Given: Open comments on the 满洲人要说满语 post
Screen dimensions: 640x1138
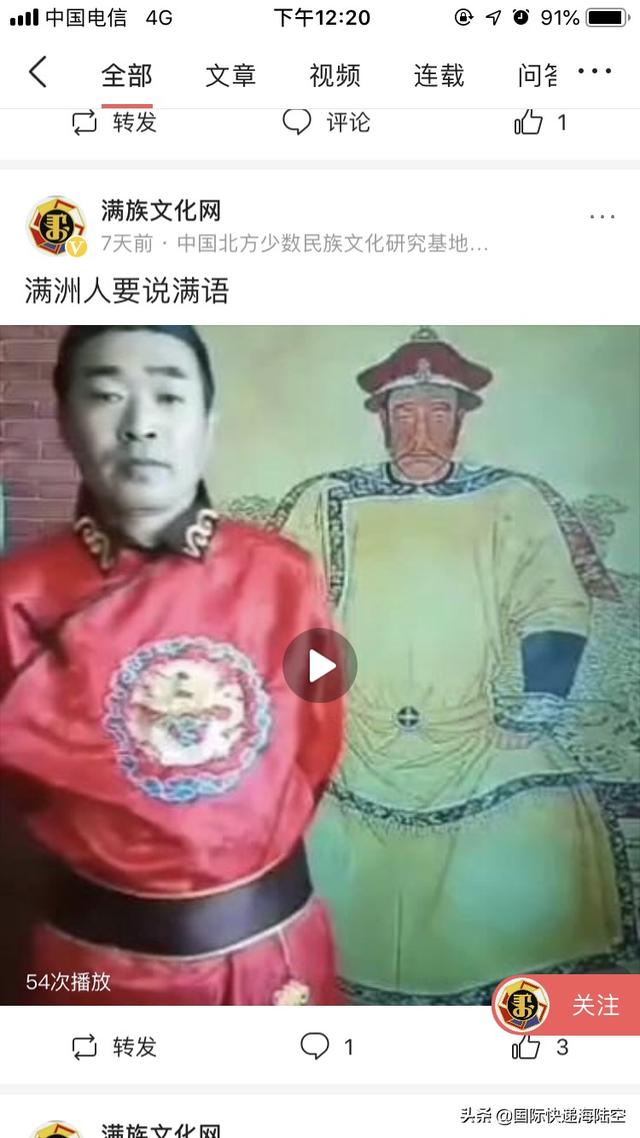Looking at the screenshot, I should point(326,1047).
